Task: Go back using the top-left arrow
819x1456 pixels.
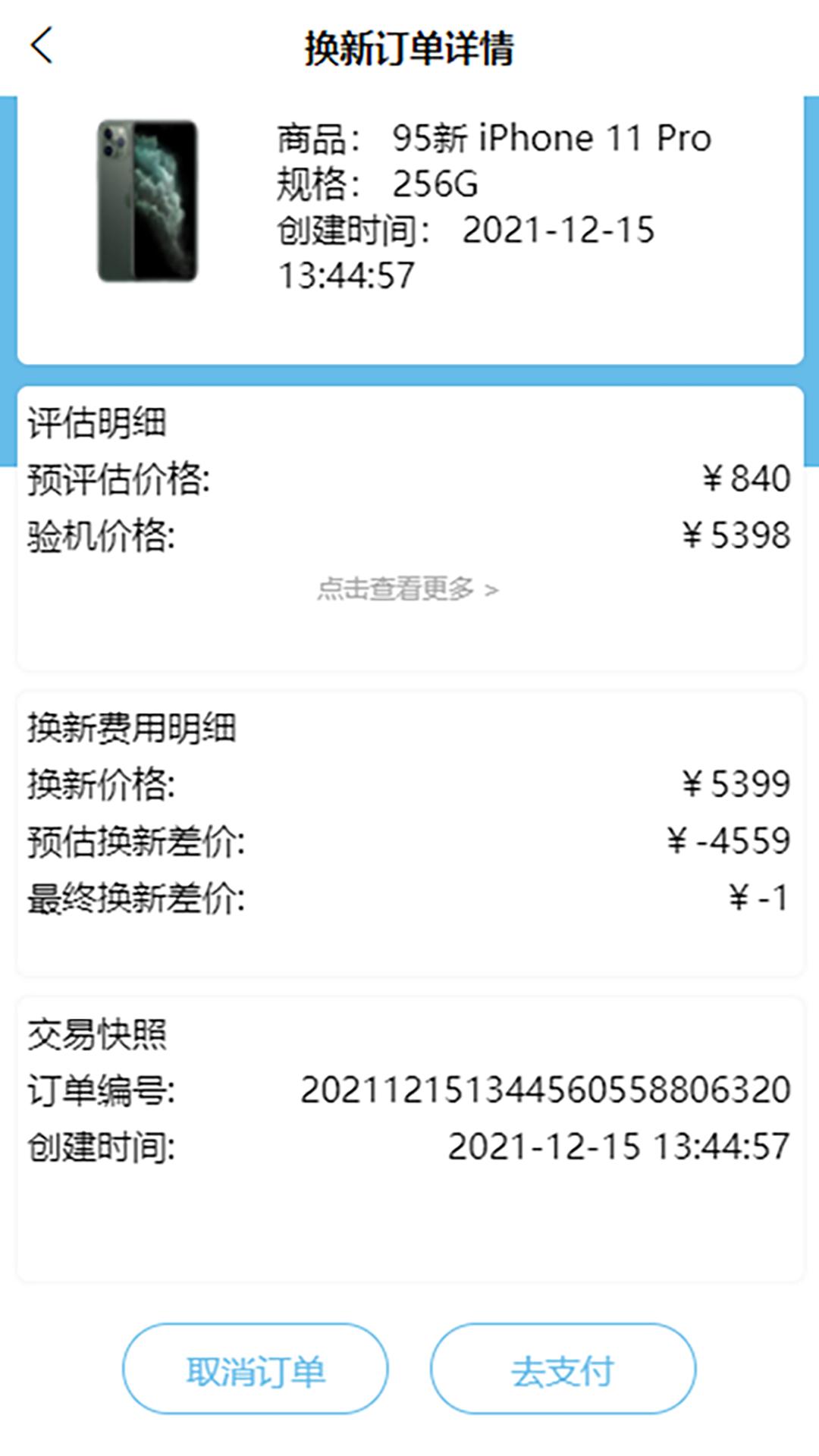Action: 42,45
